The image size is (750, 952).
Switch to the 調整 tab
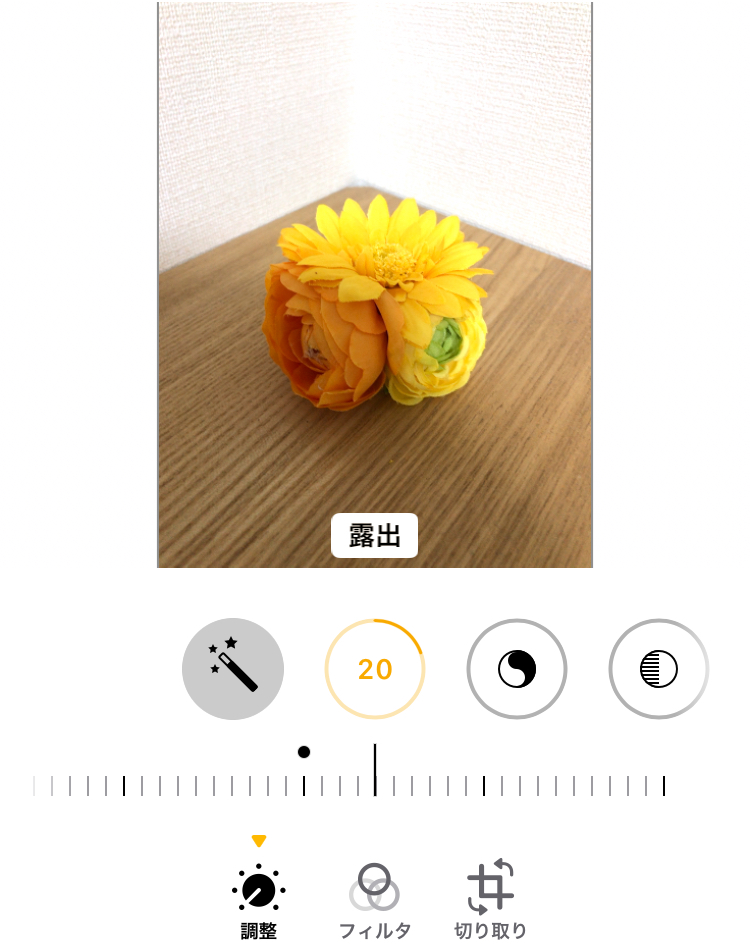tap(259, 899)
